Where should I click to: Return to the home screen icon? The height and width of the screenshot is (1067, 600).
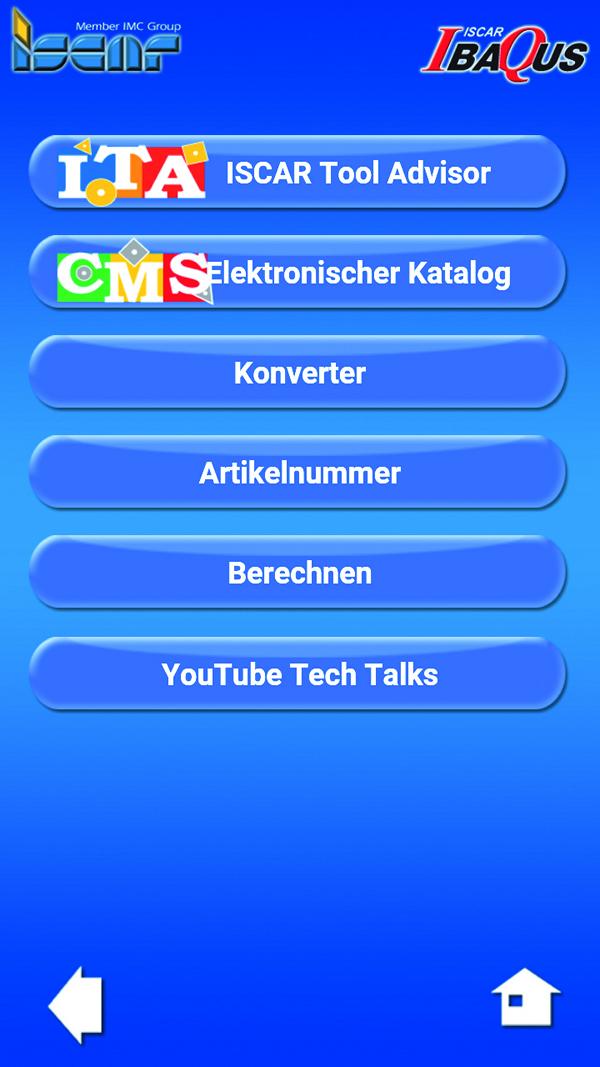tap(526, 997)
